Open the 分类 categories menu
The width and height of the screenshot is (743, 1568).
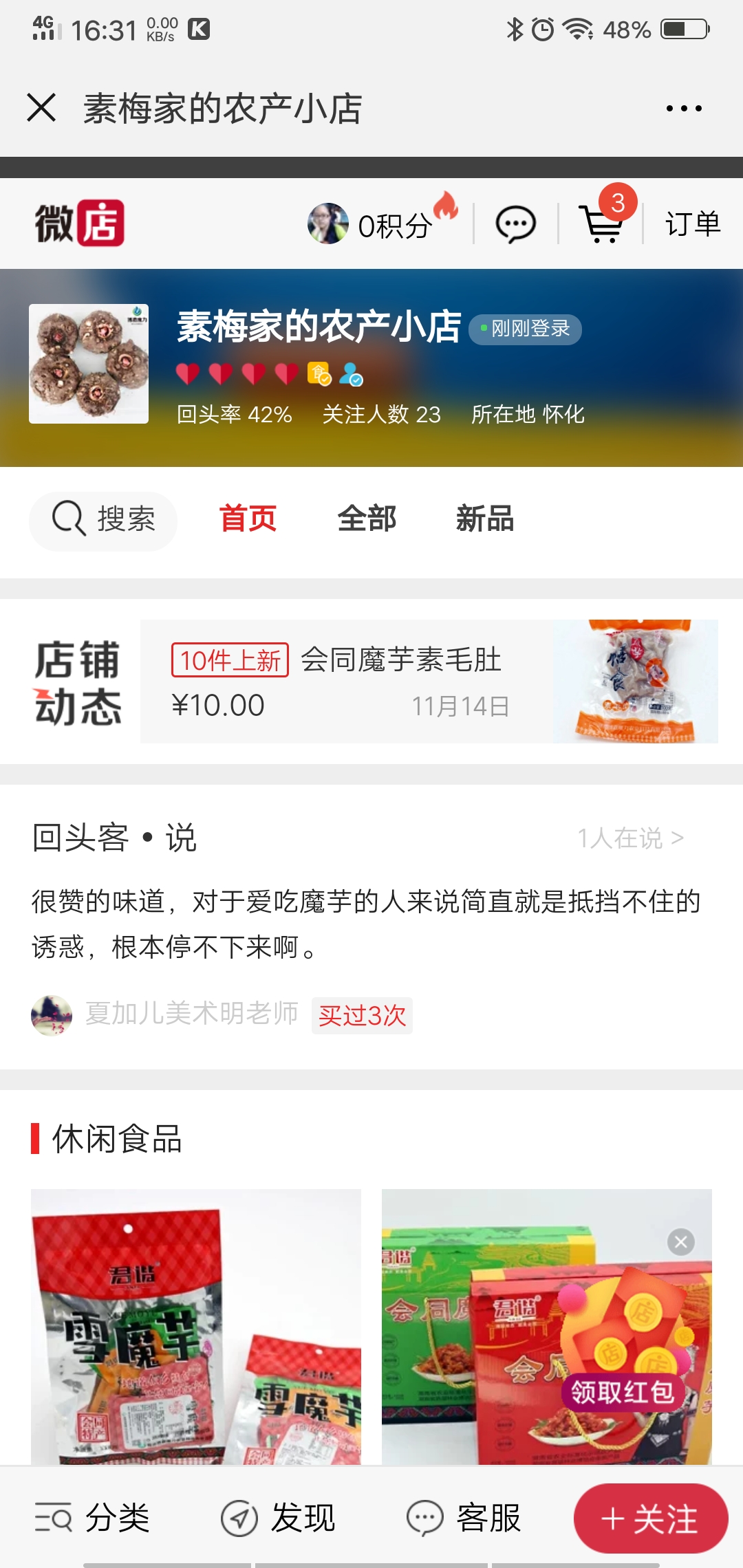coord(93,1518)
